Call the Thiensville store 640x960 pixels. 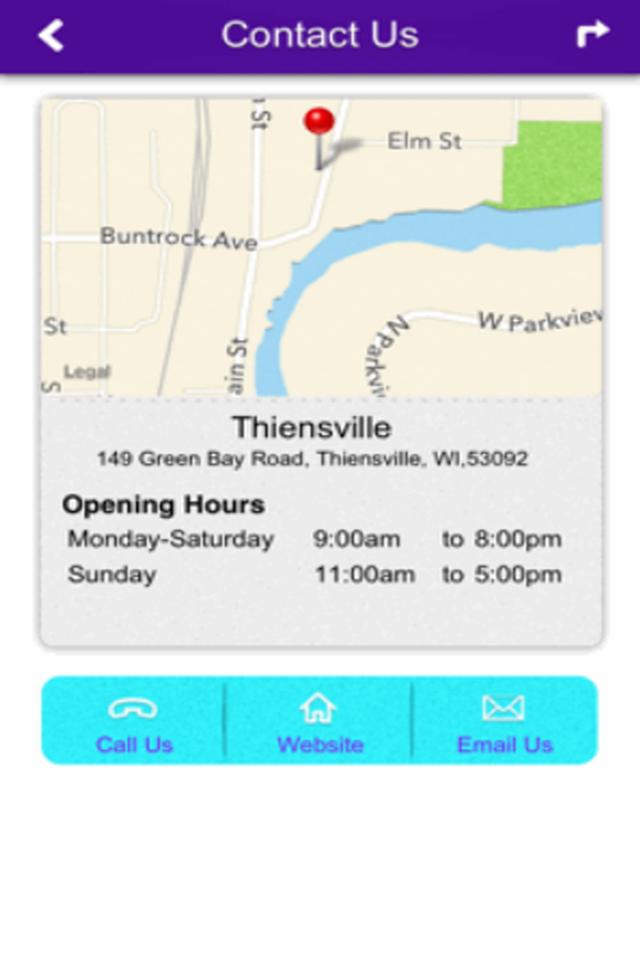[x=134, y=722]
